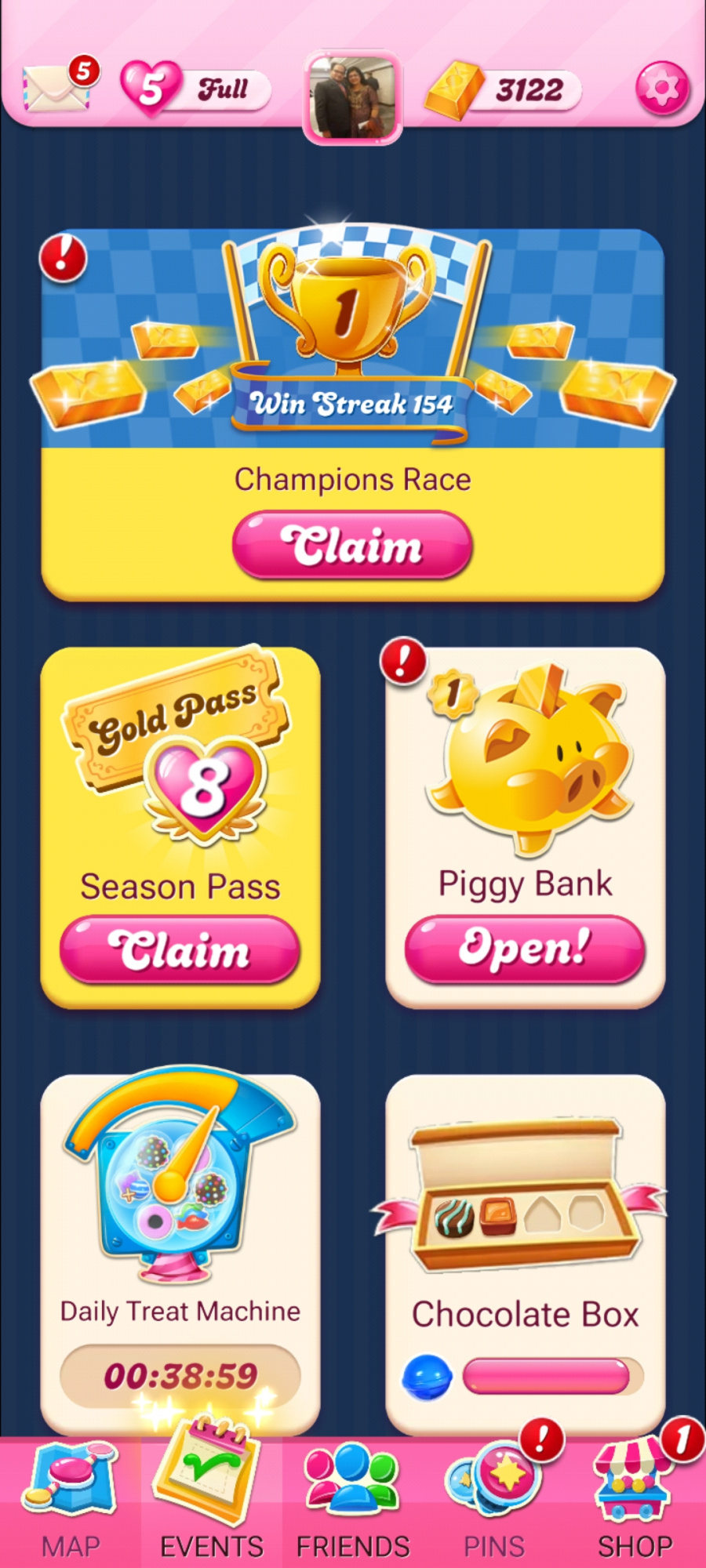Open the player profile photo
The image size is (706, 1568).
coord(352,98)
